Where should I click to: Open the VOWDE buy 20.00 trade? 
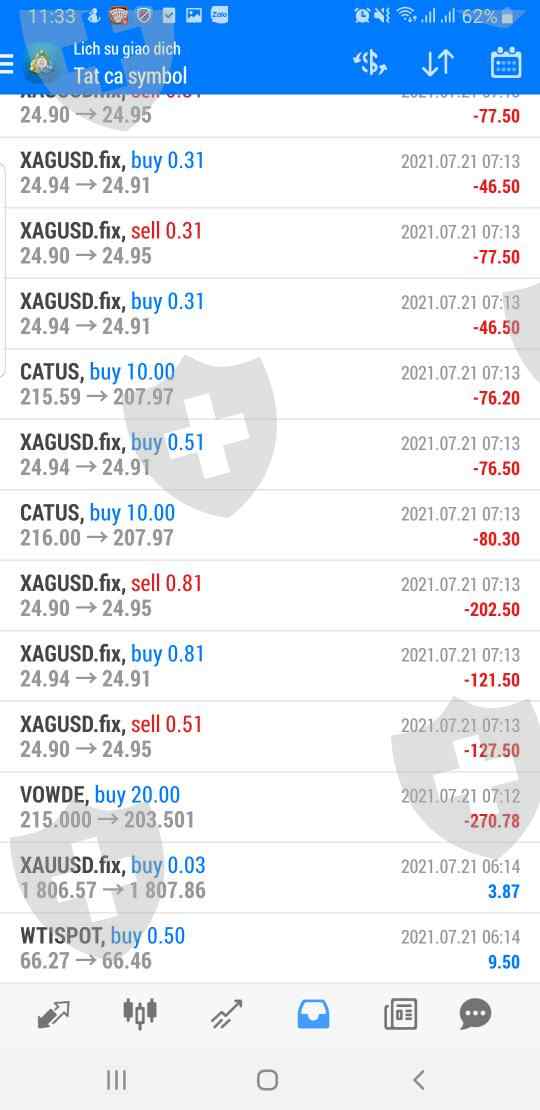tap(270, 808)
